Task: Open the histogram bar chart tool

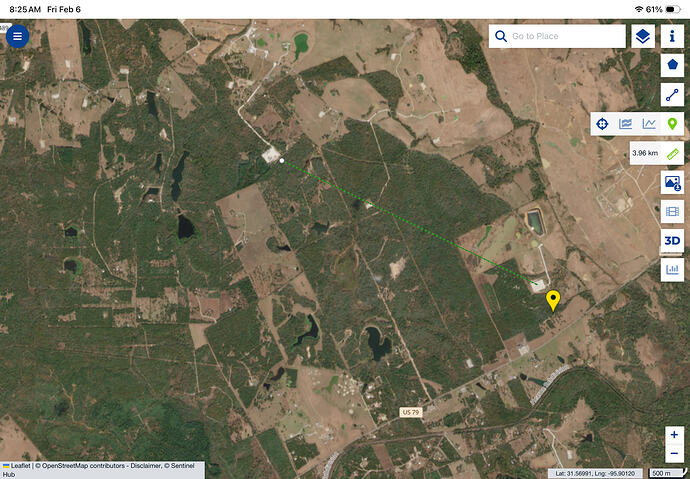Action: (x=673, y=269)
